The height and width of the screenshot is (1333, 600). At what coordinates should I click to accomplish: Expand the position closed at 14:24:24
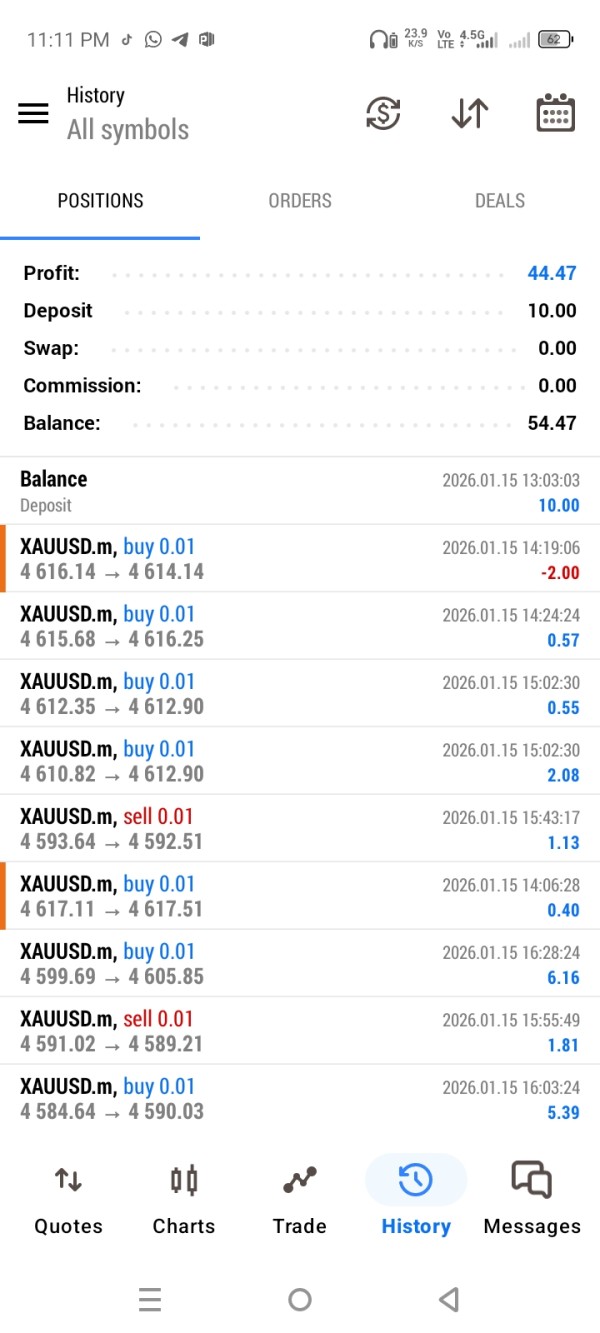pyautogui.click(x=300, y=626)
